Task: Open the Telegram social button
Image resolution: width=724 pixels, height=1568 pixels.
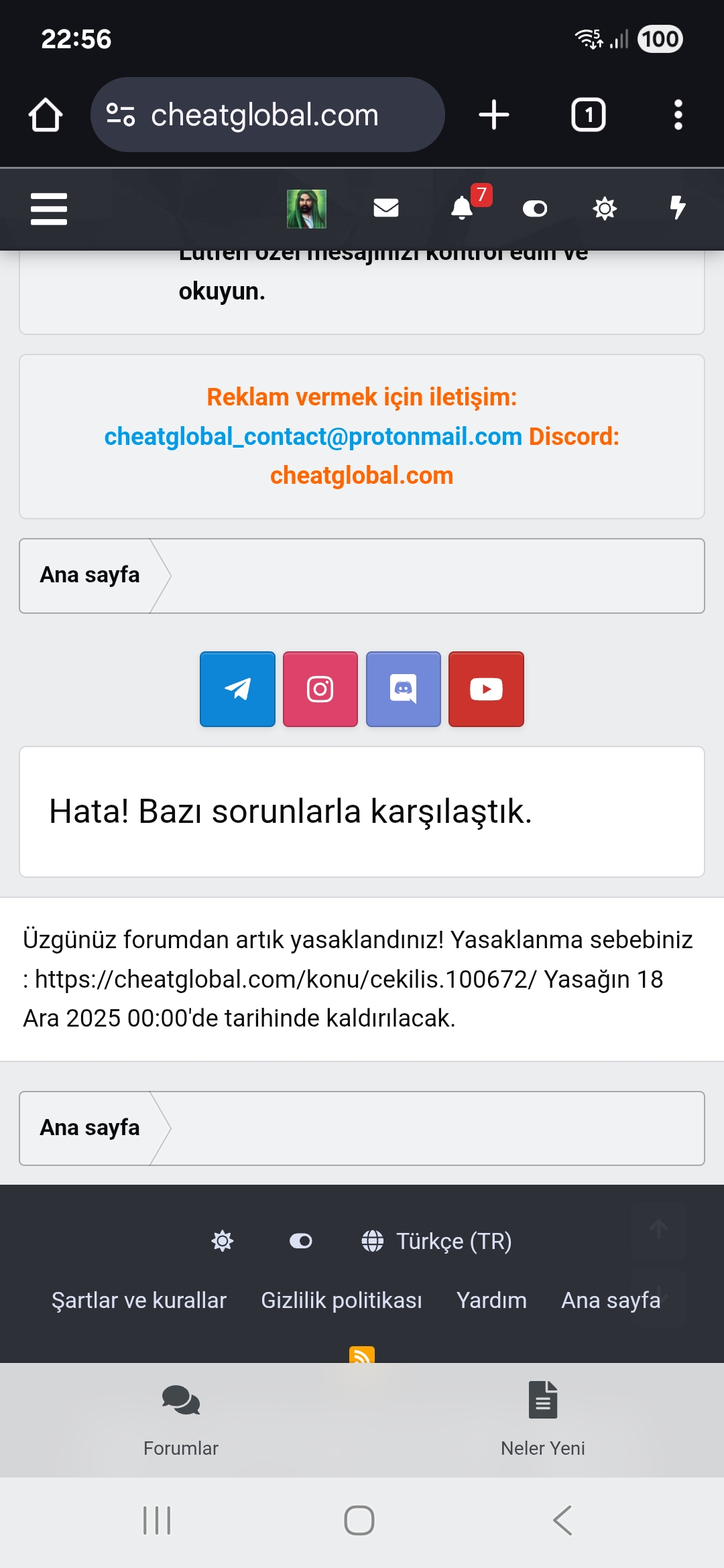Action: coord(237,689)
